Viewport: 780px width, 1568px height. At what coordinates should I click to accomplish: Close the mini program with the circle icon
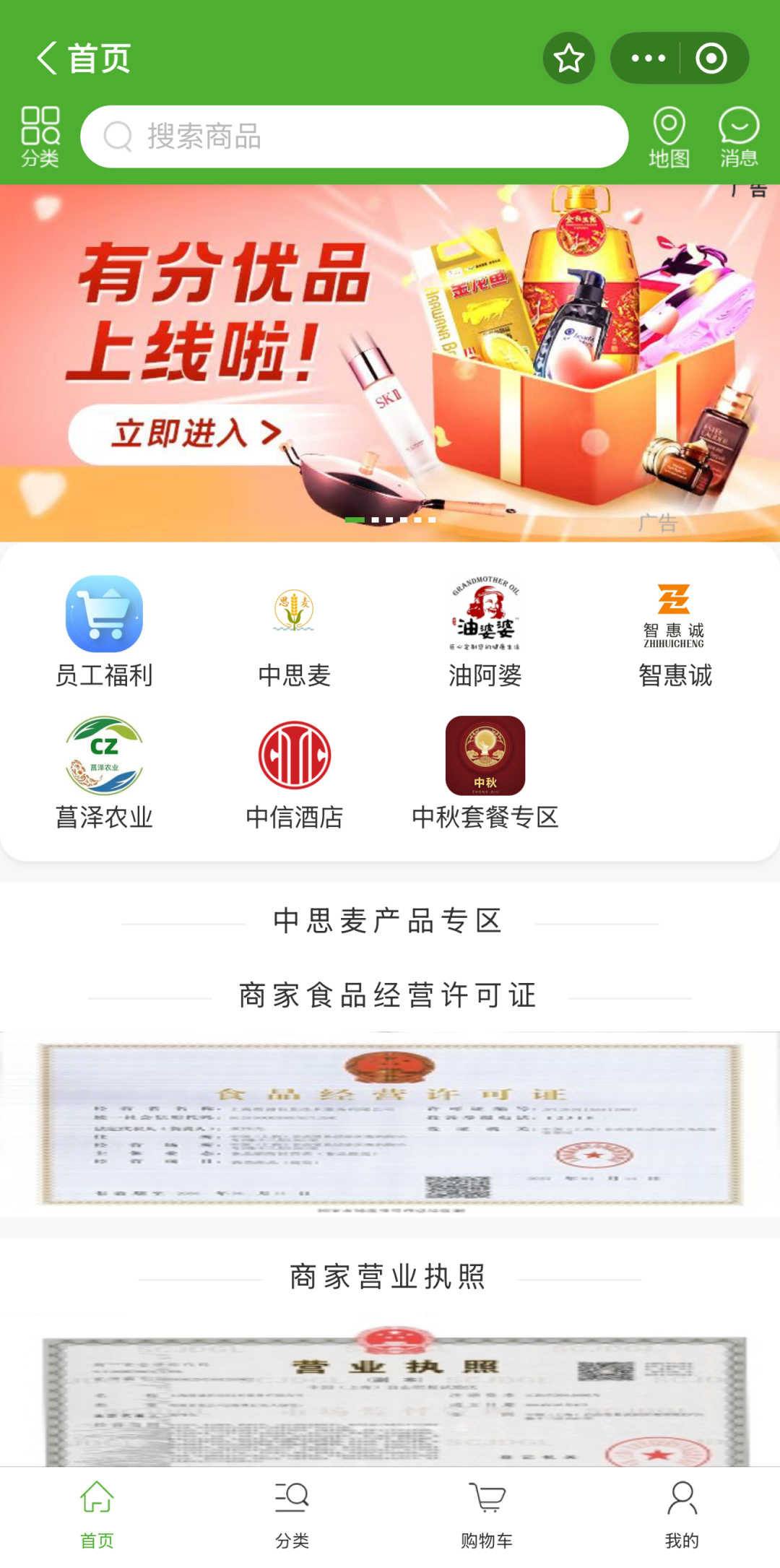711,59
